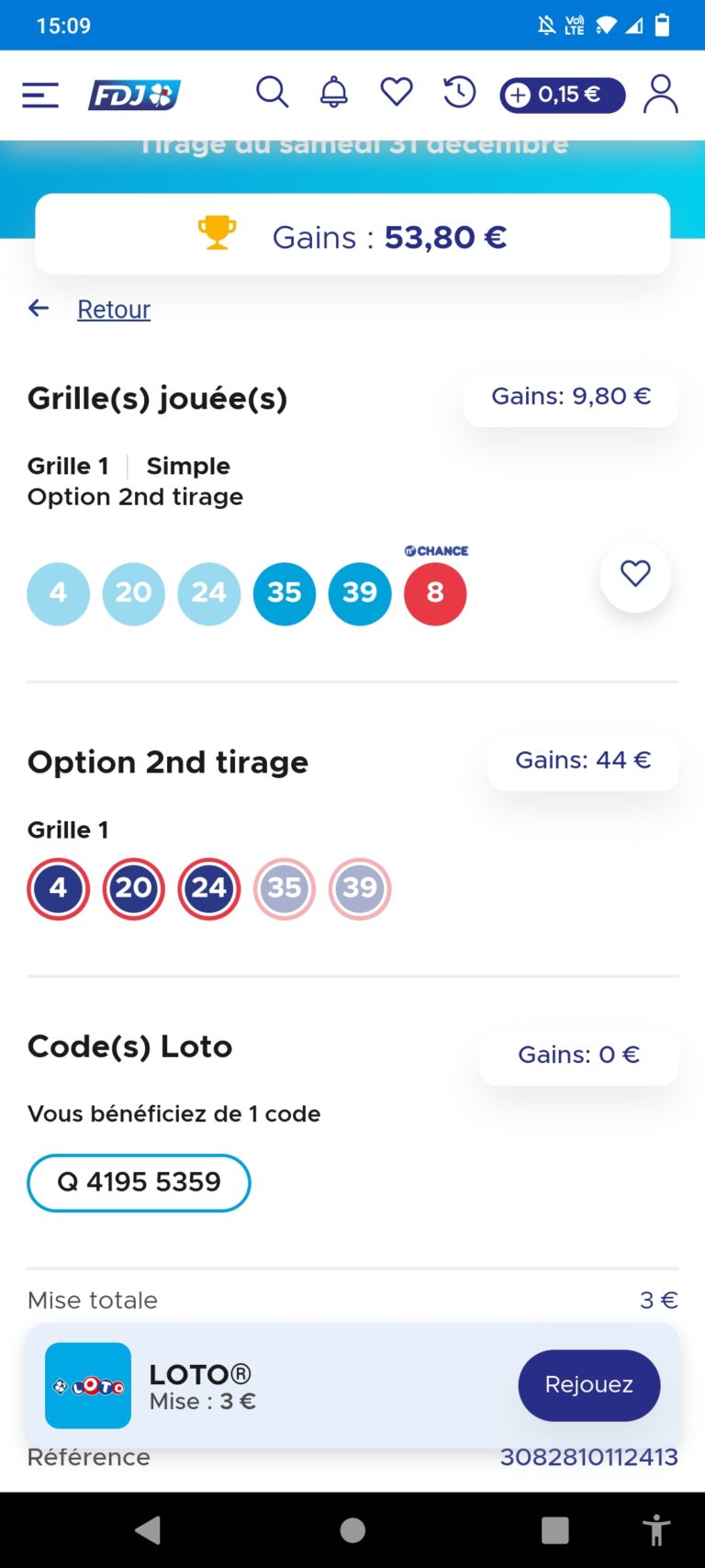This screenshot has height=1568, width=705.
Task: Tap the Android back navigation button
Action: [x=148, y=1529]
